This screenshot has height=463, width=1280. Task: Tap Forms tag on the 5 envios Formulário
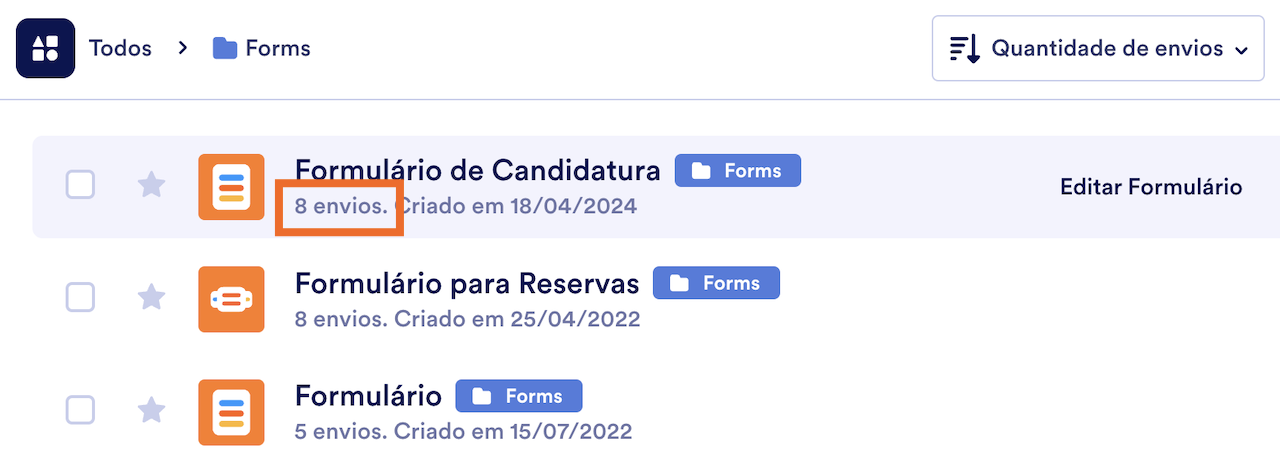pos(519,396)
